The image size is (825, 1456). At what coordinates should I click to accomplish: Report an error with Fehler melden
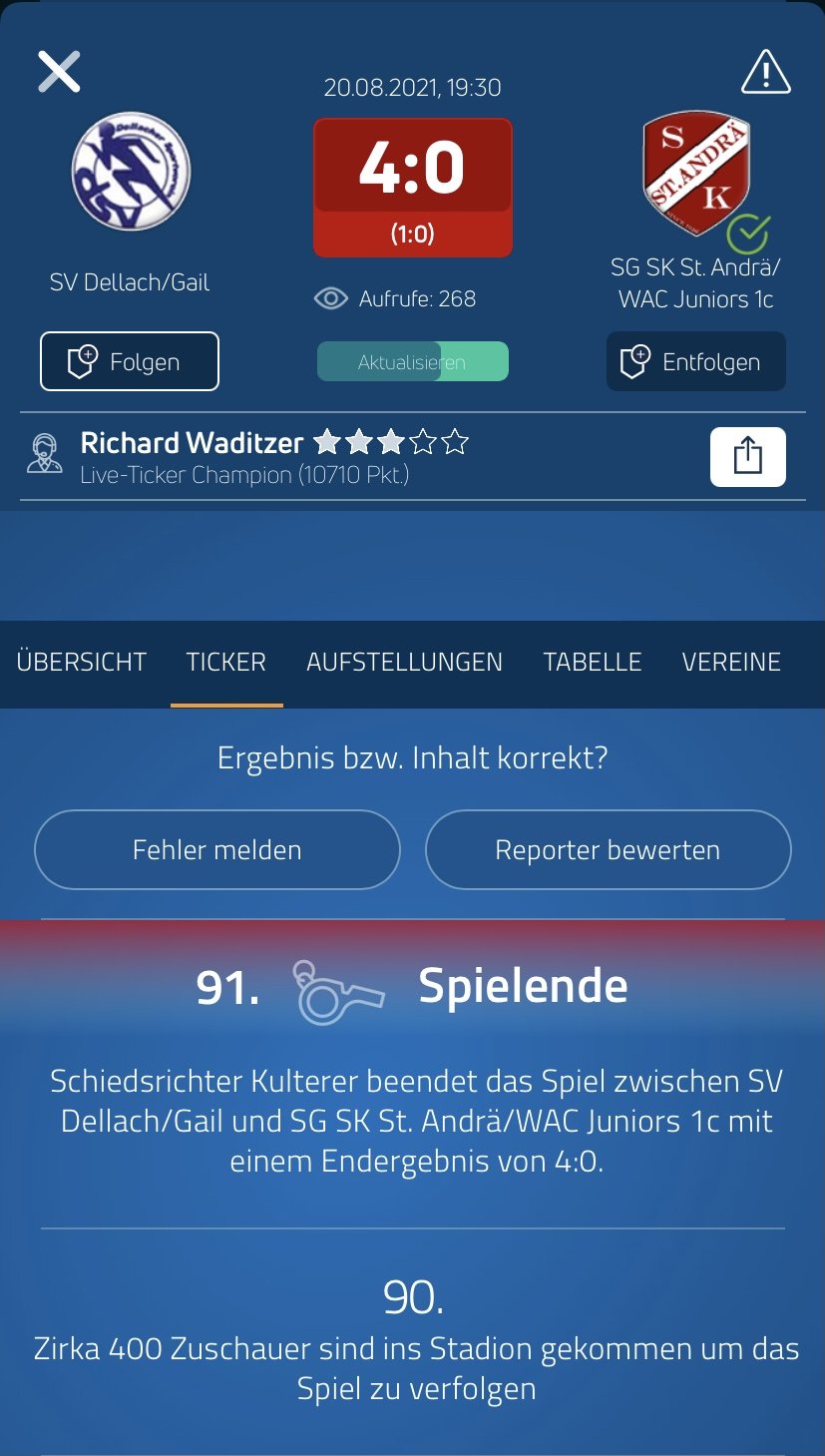point(217,849)
